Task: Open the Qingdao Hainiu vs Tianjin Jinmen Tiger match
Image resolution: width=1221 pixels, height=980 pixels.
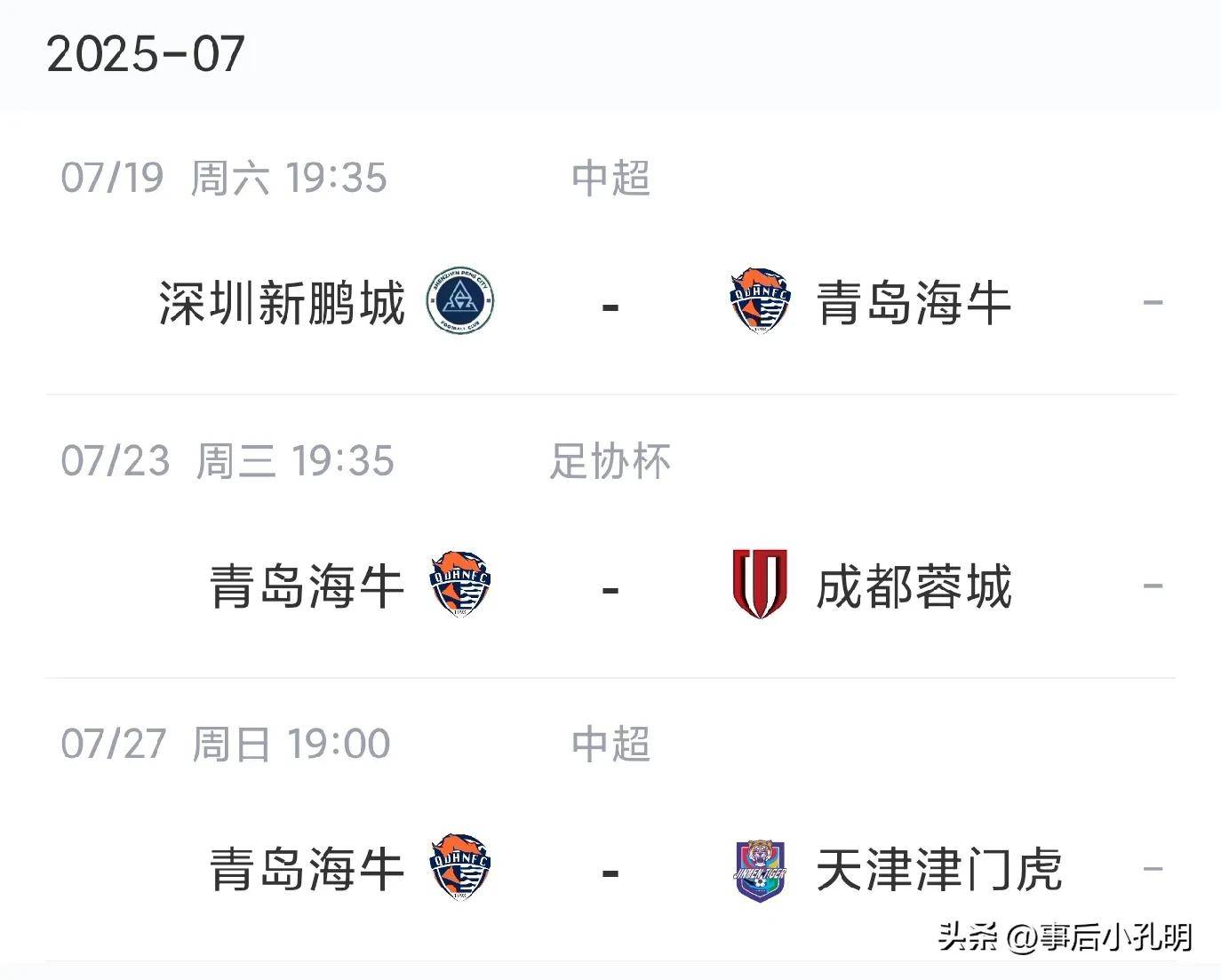Action: pyautogui.click(x=610, y=870)
